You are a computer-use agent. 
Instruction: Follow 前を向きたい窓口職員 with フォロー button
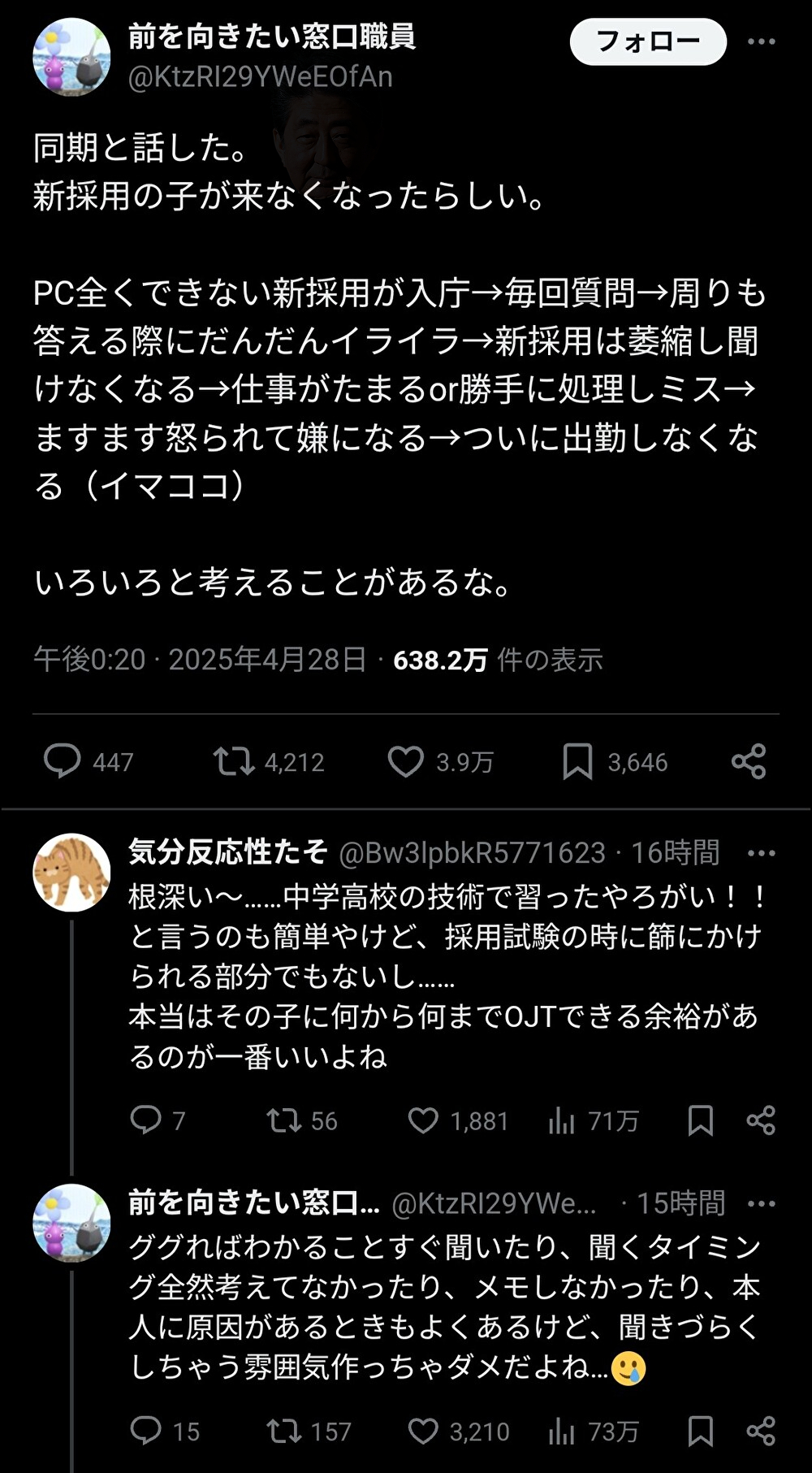[x=647, y=41]
